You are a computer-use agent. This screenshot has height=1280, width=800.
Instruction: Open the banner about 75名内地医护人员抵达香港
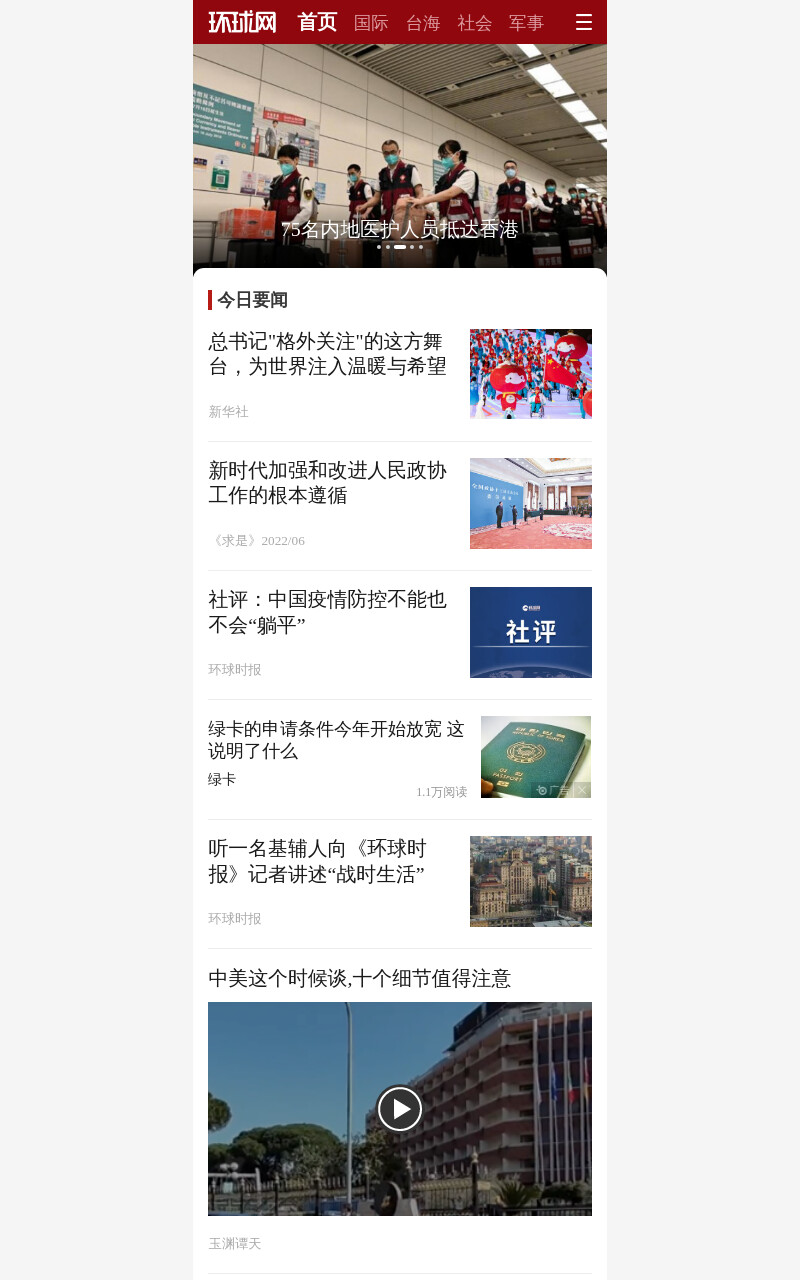[x=400, y=156]
